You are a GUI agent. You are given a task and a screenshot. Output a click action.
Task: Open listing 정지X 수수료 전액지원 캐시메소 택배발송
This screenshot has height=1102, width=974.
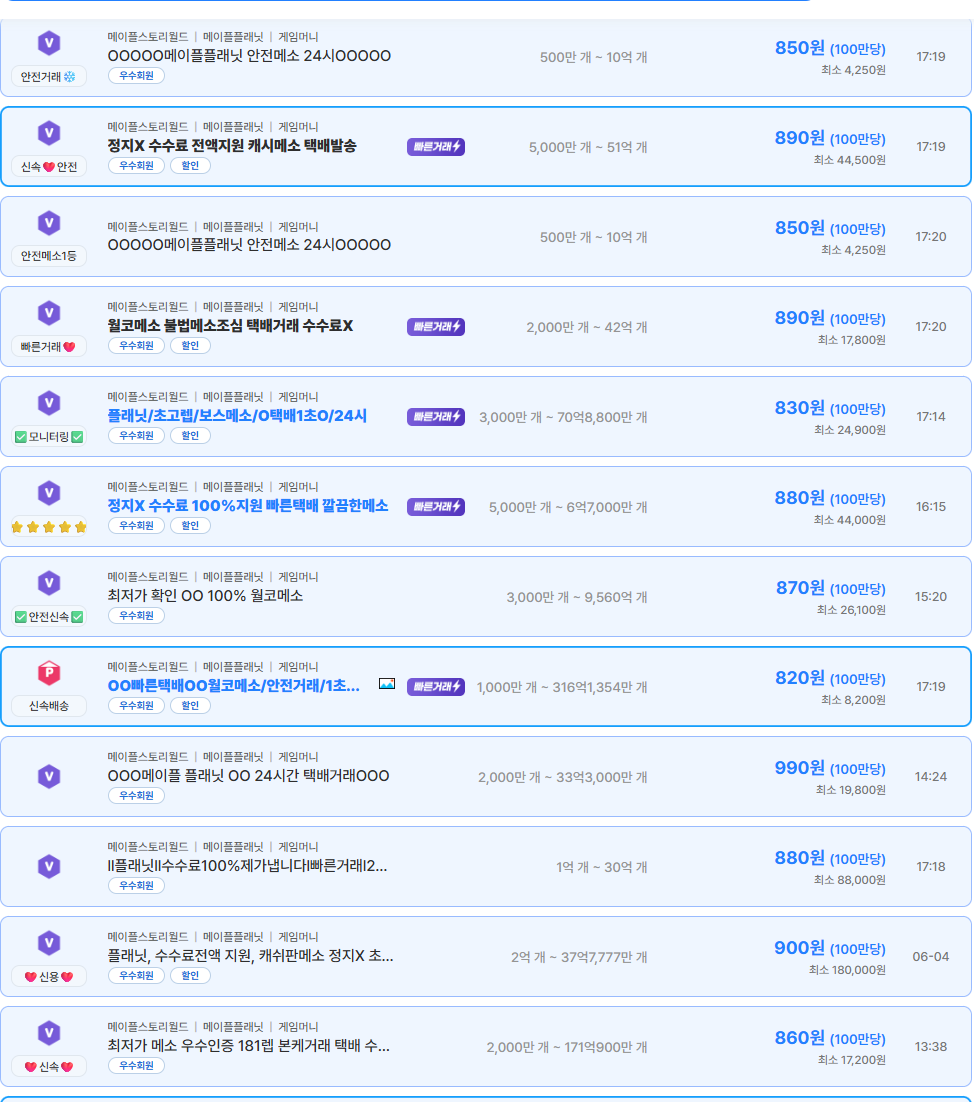coord(232,146)
